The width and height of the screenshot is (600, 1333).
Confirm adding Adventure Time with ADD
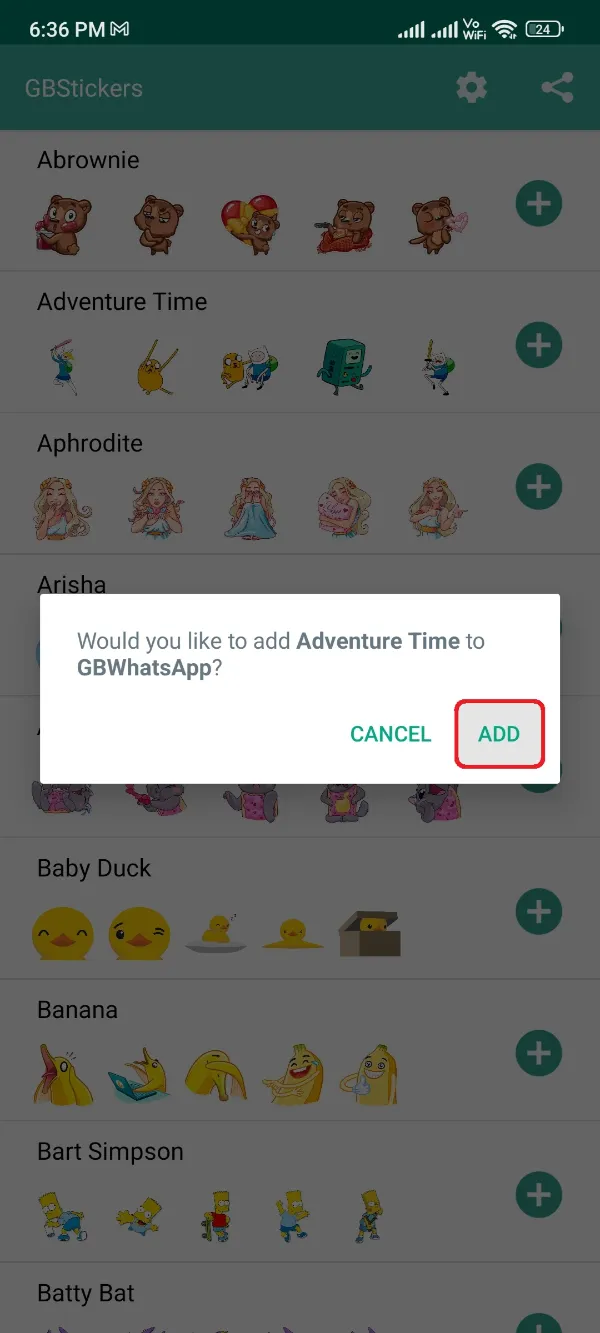point(498,734)
